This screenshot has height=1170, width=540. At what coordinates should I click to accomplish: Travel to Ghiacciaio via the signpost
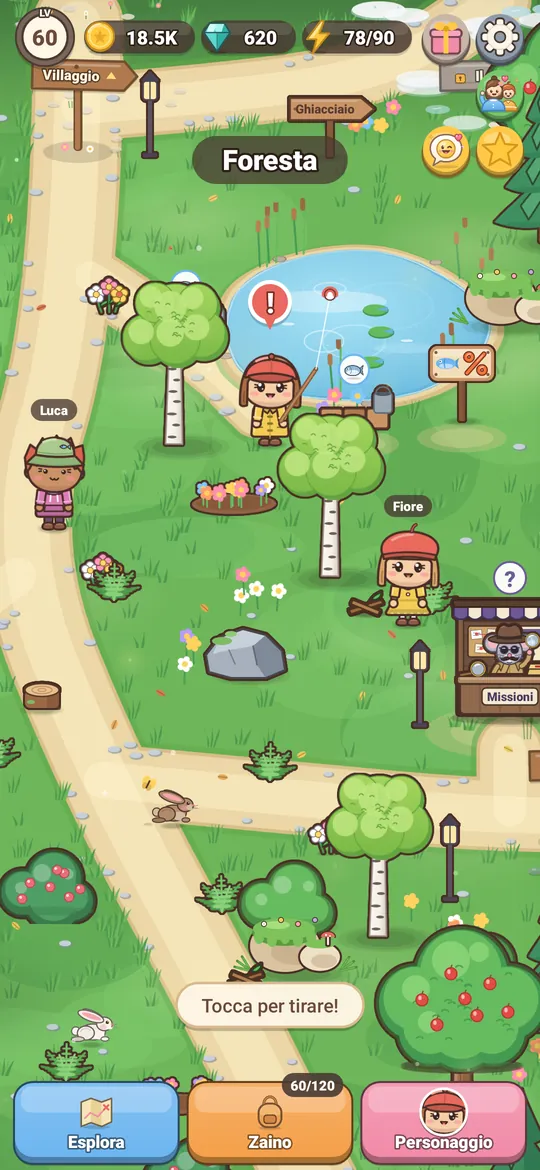click(x=330, y=110)
